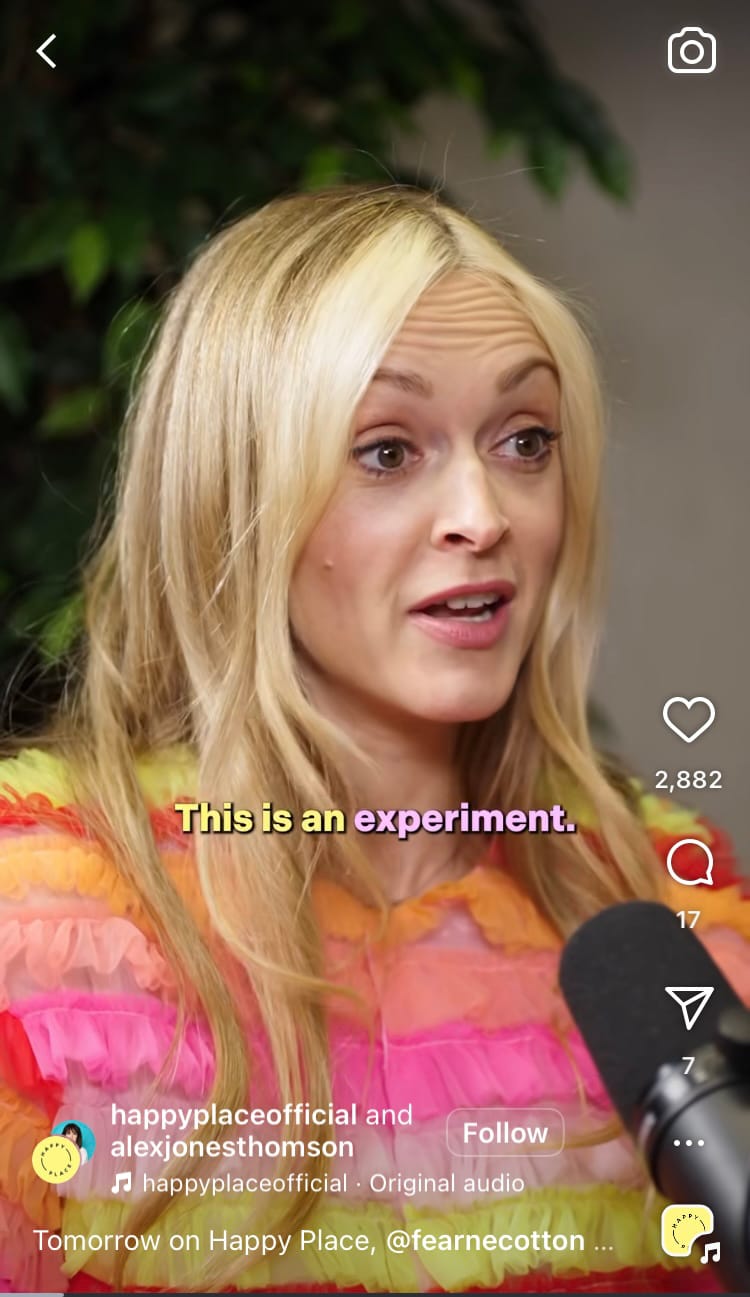Screen dimensions: 750x1297
Task: Open alexjonesthomson's profile name
Action: [232, 1147]
